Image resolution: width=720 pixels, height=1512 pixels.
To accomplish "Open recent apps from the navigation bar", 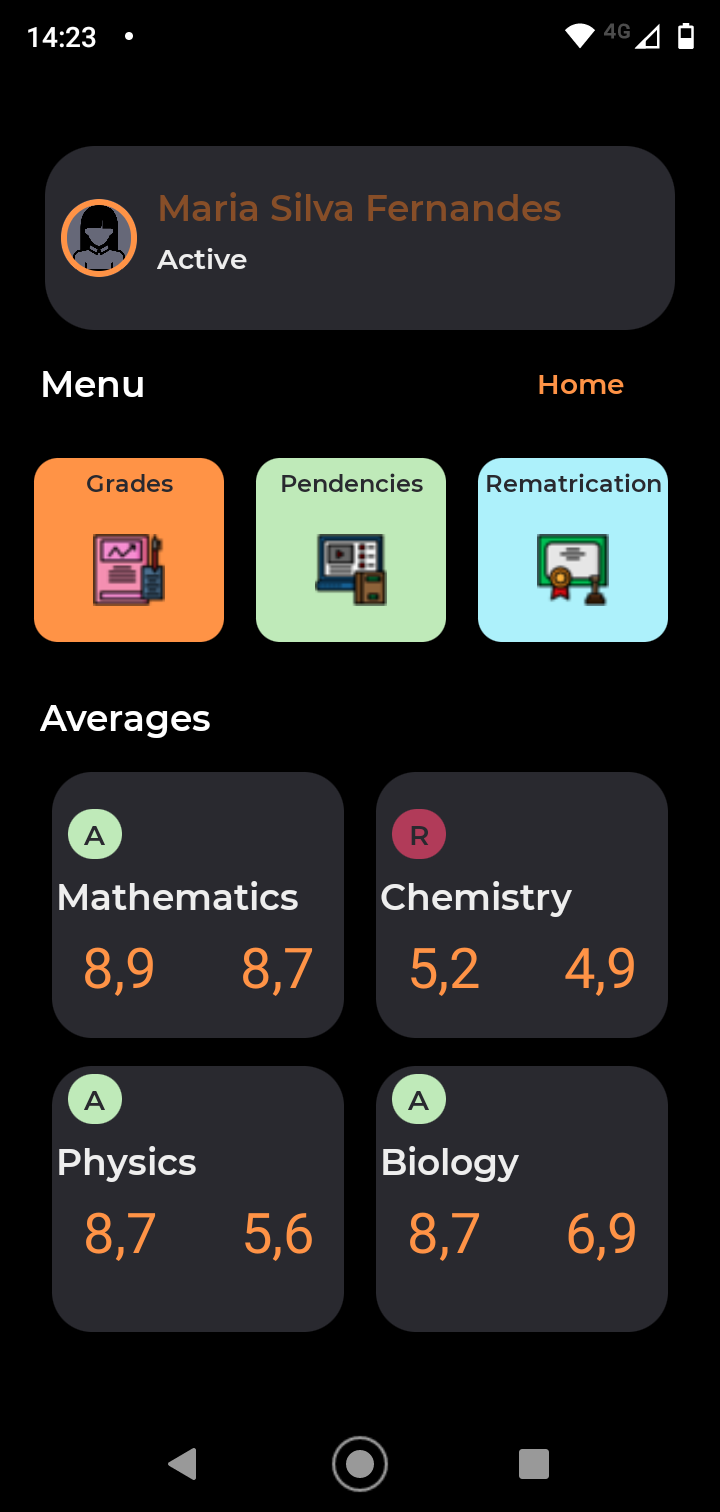I will 534,1464.
